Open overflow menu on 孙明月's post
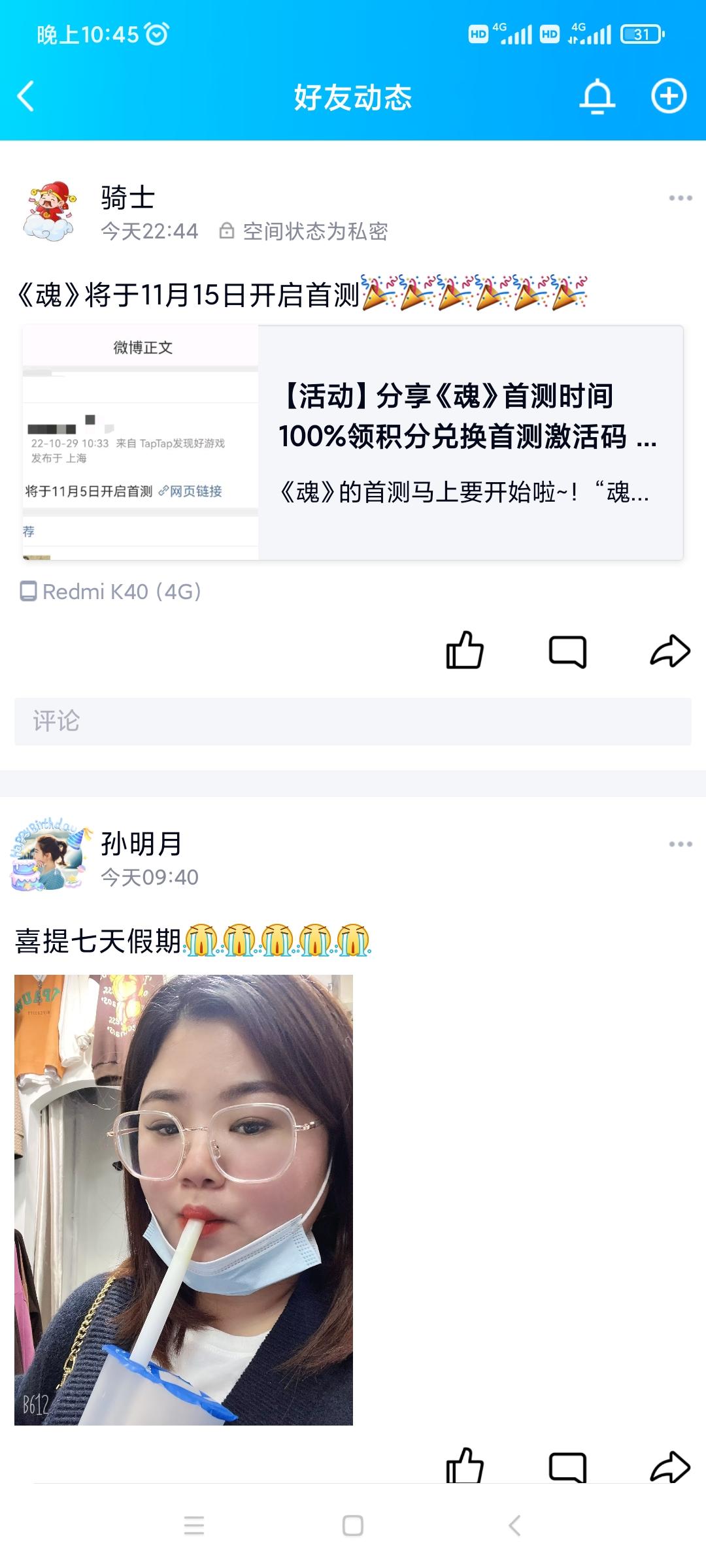Screen dimensions: 706x1568 pos(680,844)
